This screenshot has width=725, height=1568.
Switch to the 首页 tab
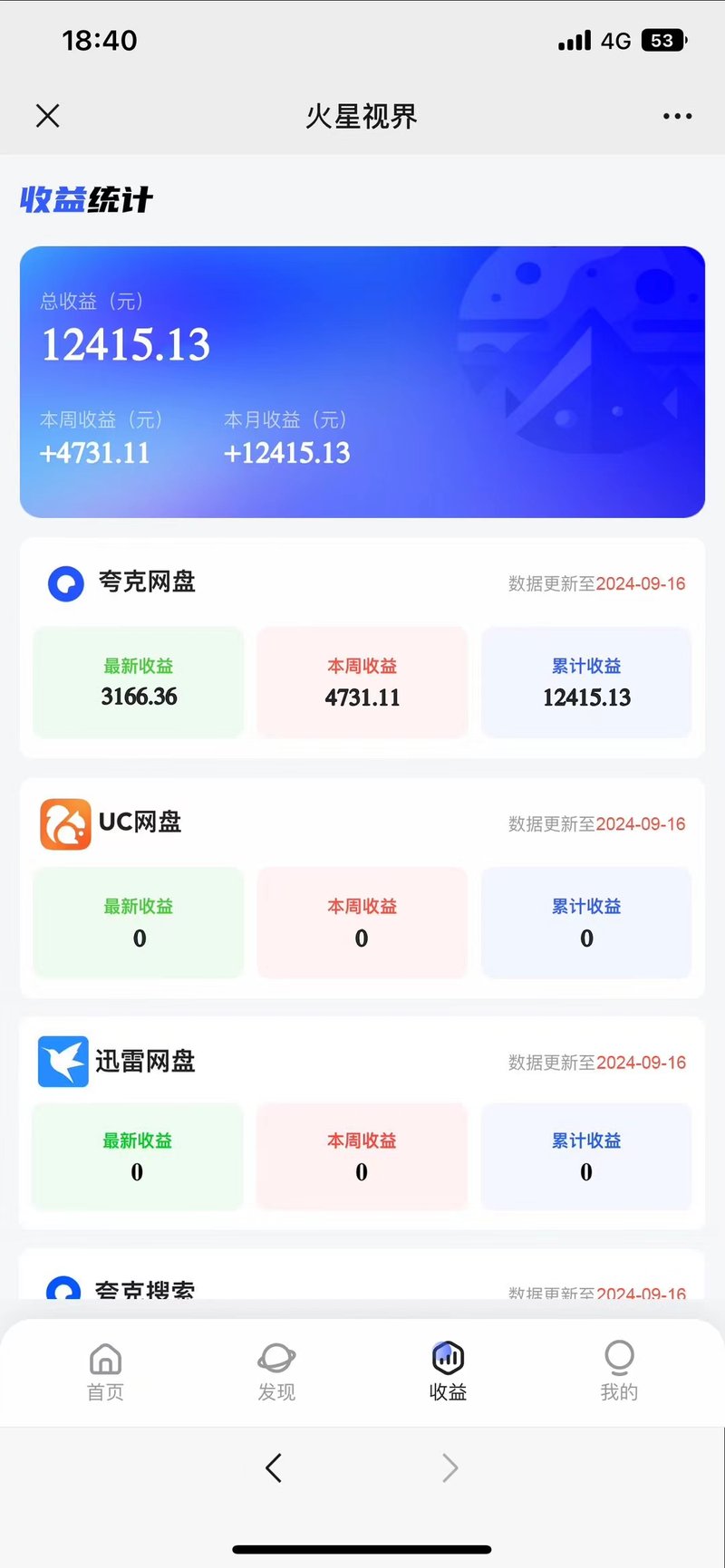point(105,1371)
